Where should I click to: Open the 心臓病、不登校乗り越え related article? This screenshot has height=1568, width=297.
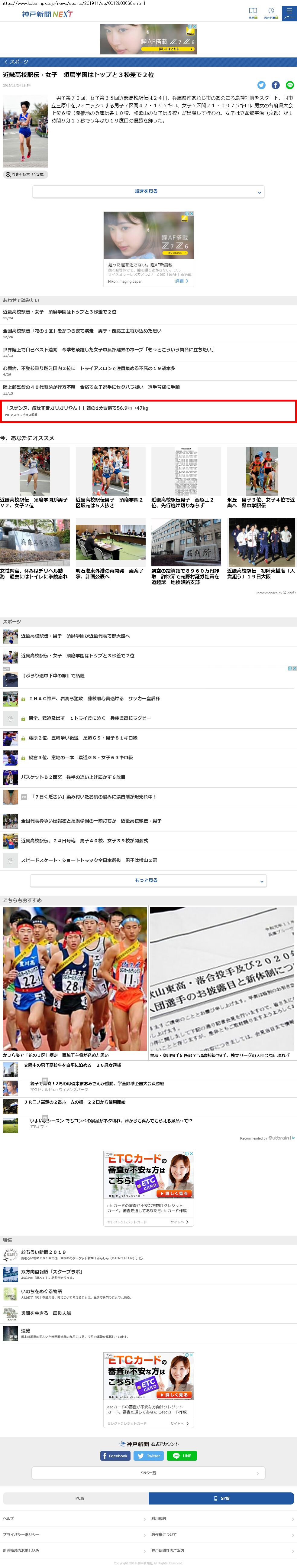coord(89,368)
